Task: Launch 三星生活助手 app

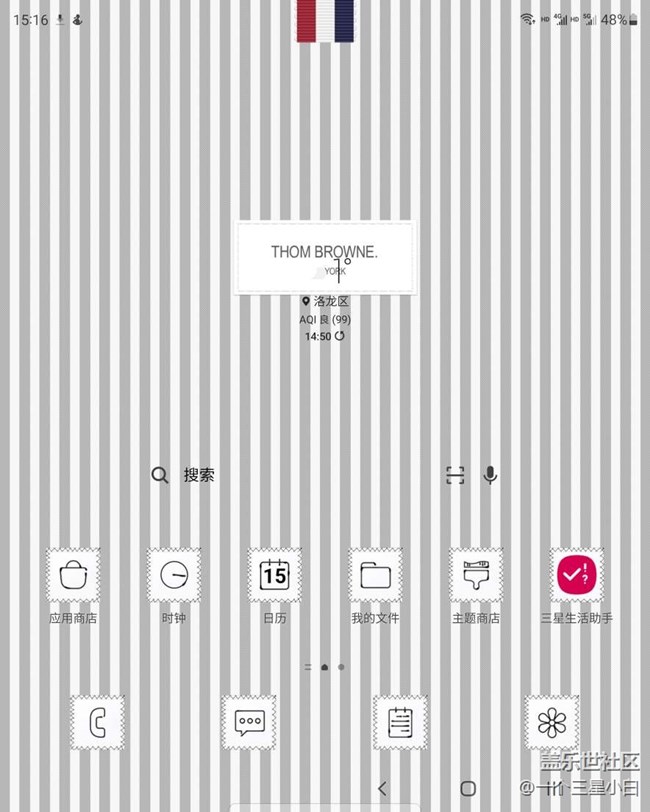Action: 577,575
